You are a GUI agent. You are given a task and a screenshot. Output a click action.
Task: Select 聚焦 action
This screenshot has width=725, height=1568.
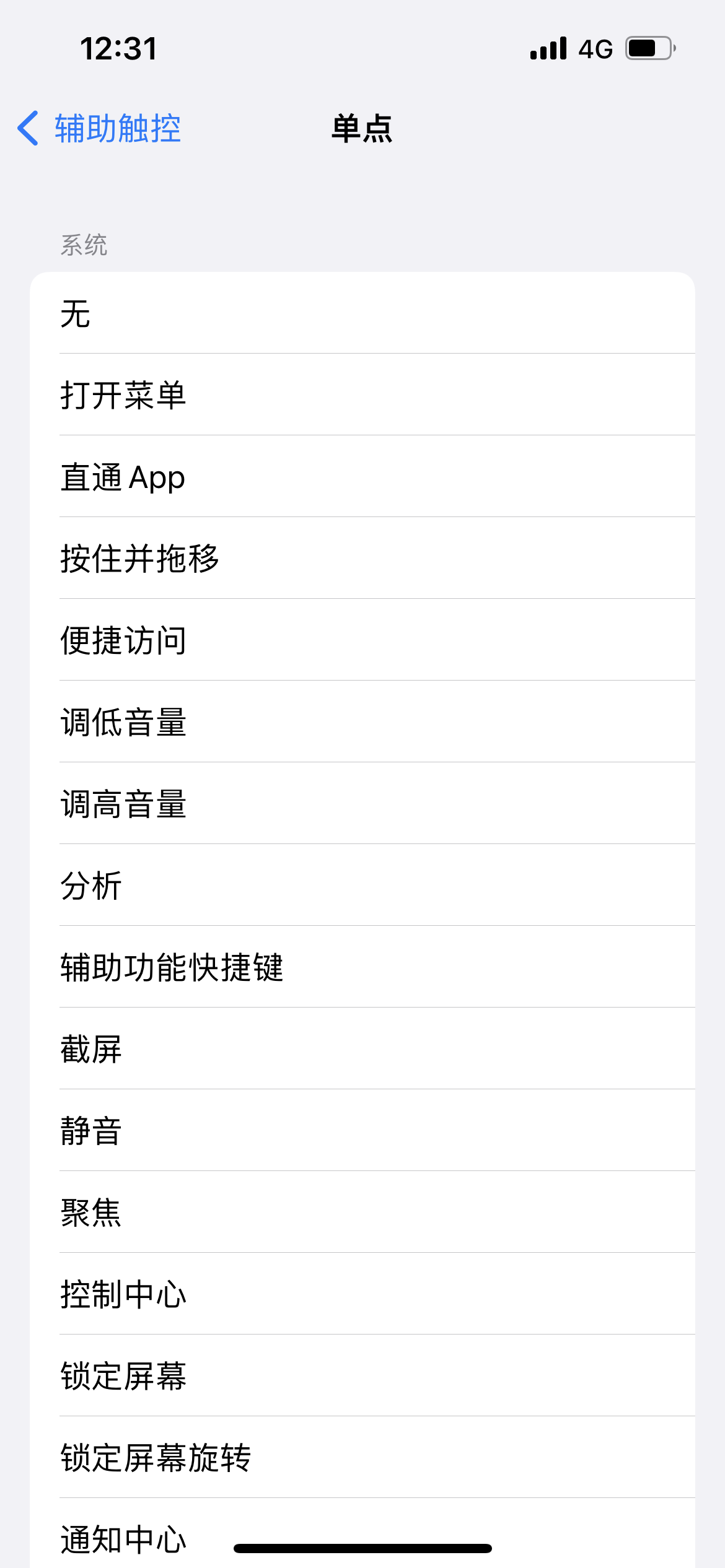pos(362,1213)
